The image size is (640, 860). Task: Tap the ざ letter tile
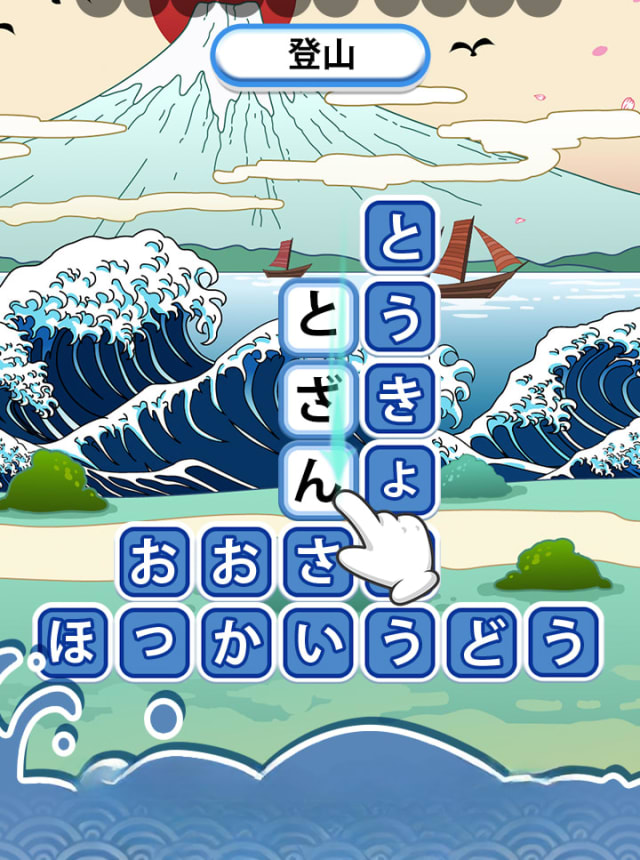pos(318,399)
